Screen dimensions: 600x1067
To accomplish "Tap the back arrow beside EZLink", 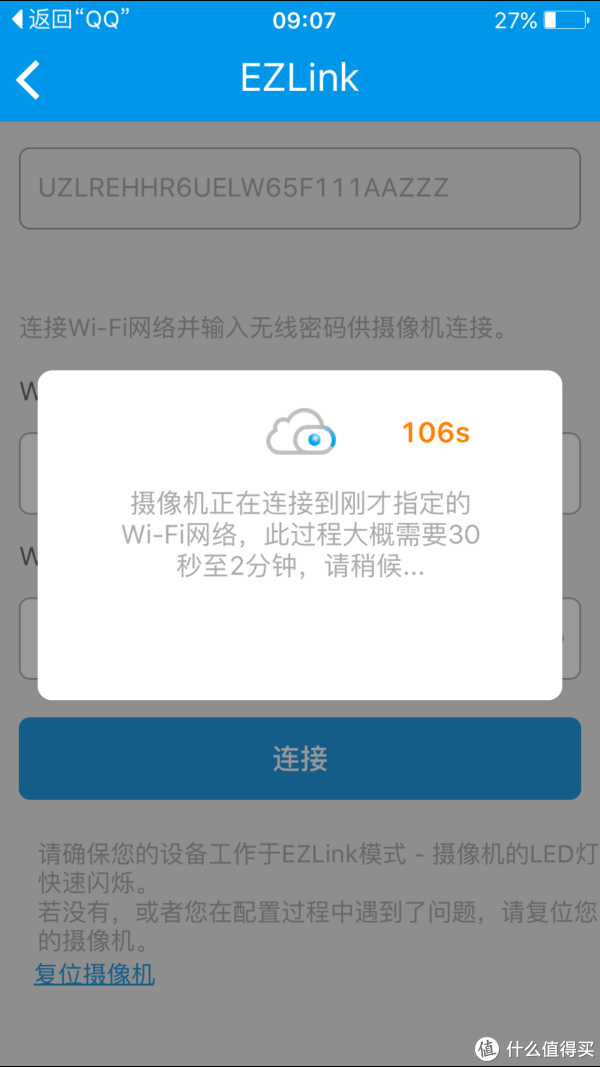I will click(28, 79).
